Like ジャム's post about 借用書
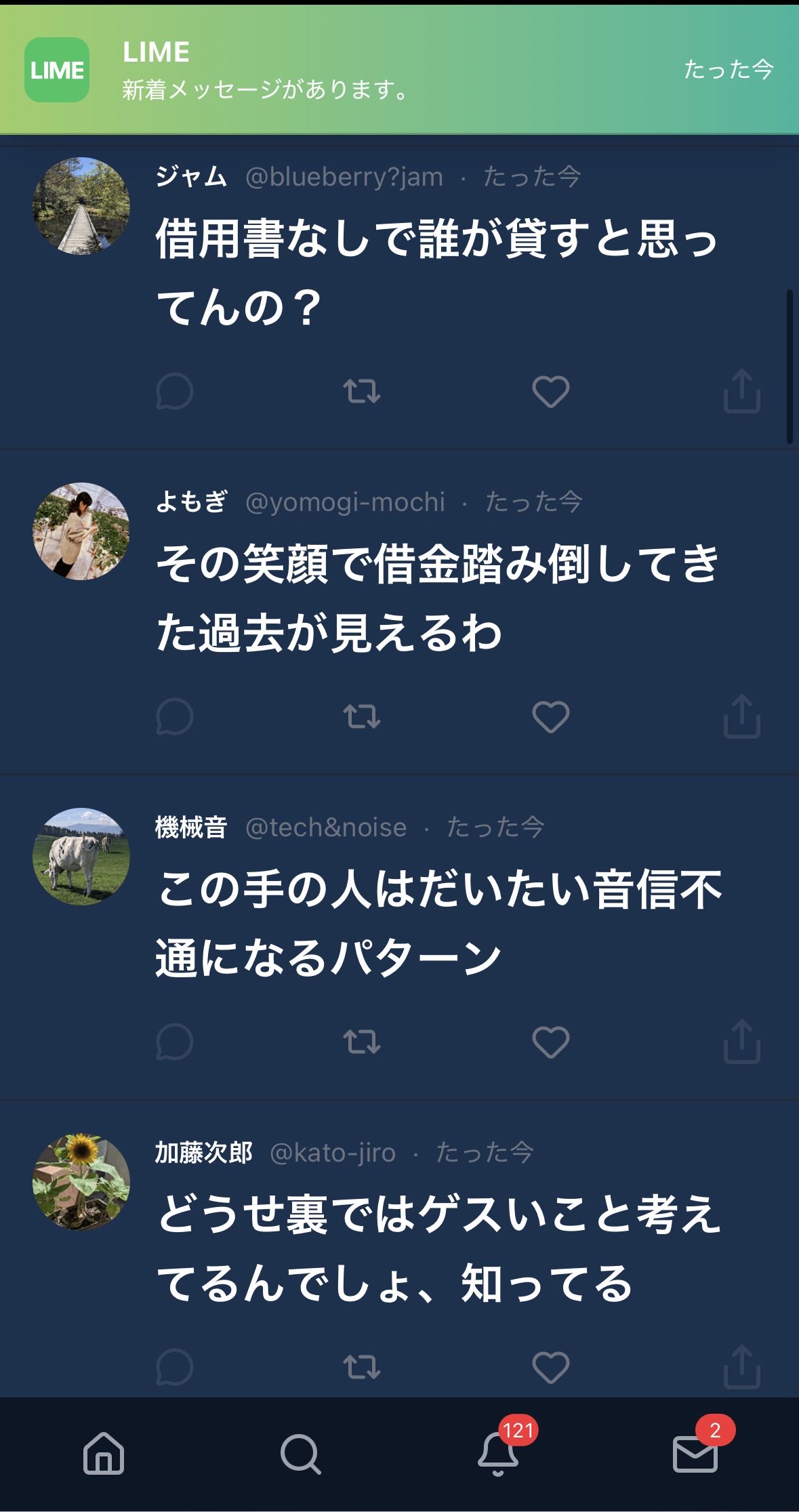 [550, 392]
